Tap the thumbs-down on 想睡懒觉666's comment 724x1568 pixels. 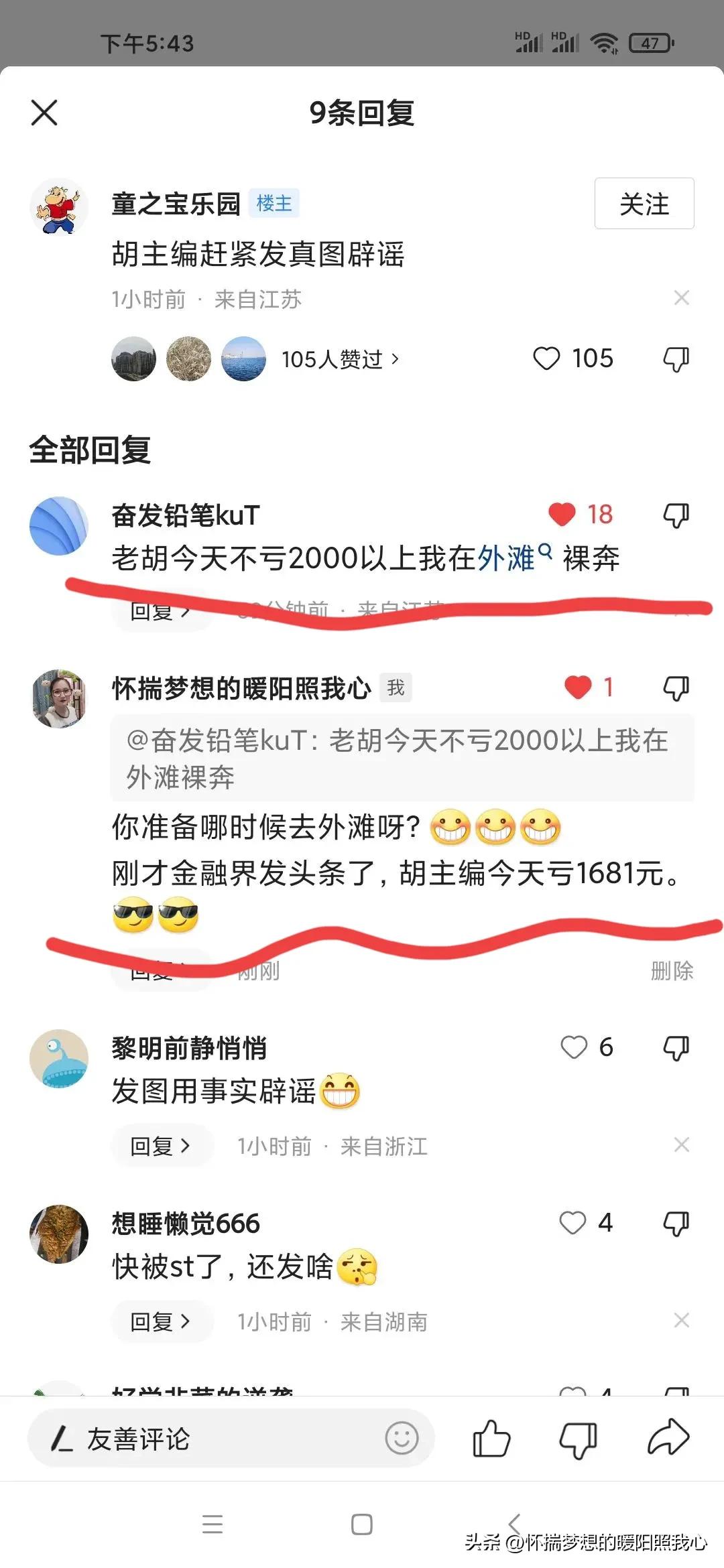[675, 1222]
